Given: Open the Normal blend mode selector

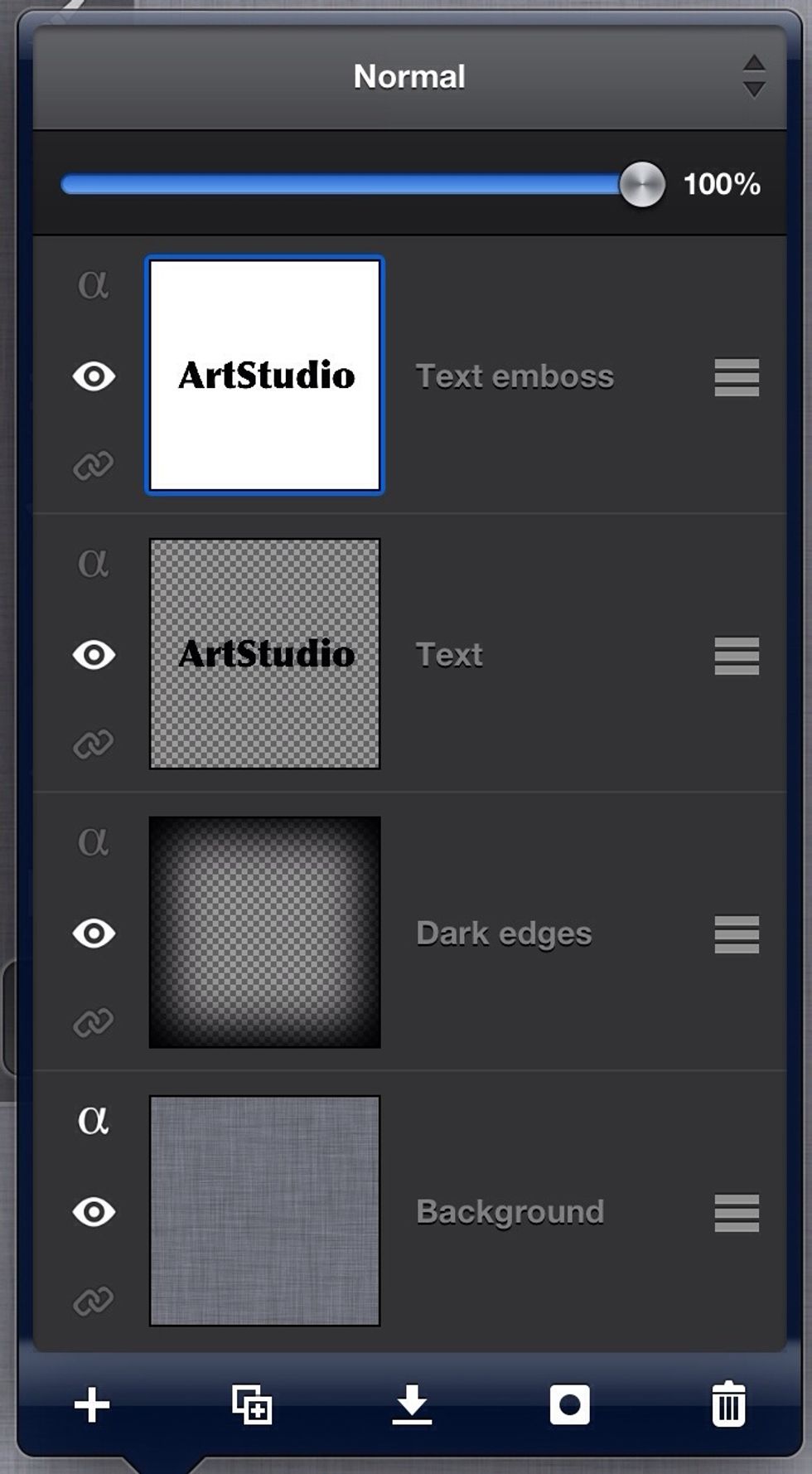Looking at the screenshot, I should 408,75.
